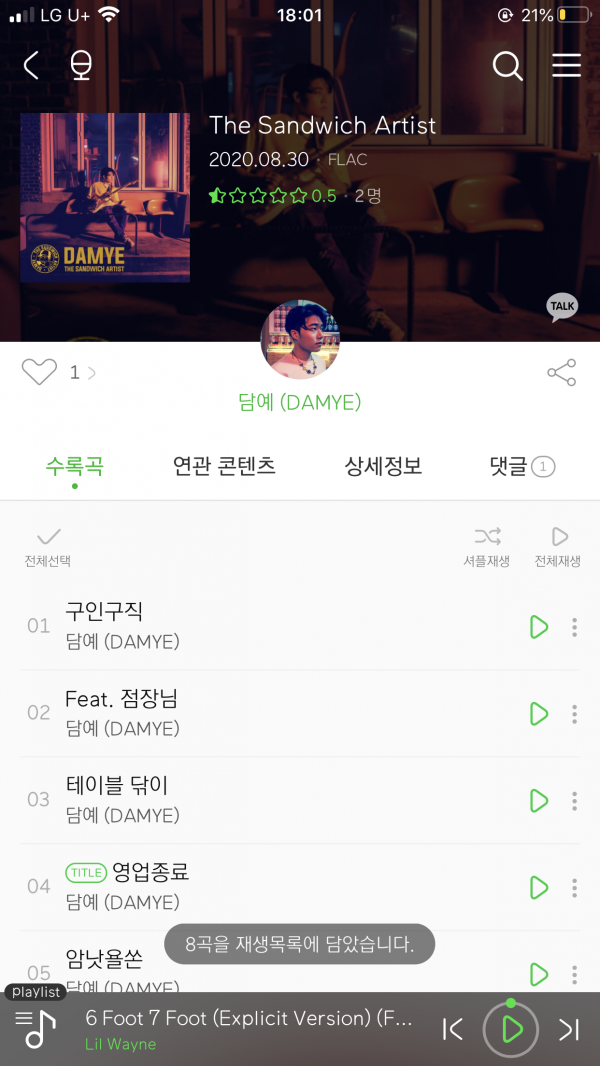Open artist 담예 (DAMYE) profile
Image resolution: width=600 pixels, height=1066 pixels.
(x=299, y=402)
